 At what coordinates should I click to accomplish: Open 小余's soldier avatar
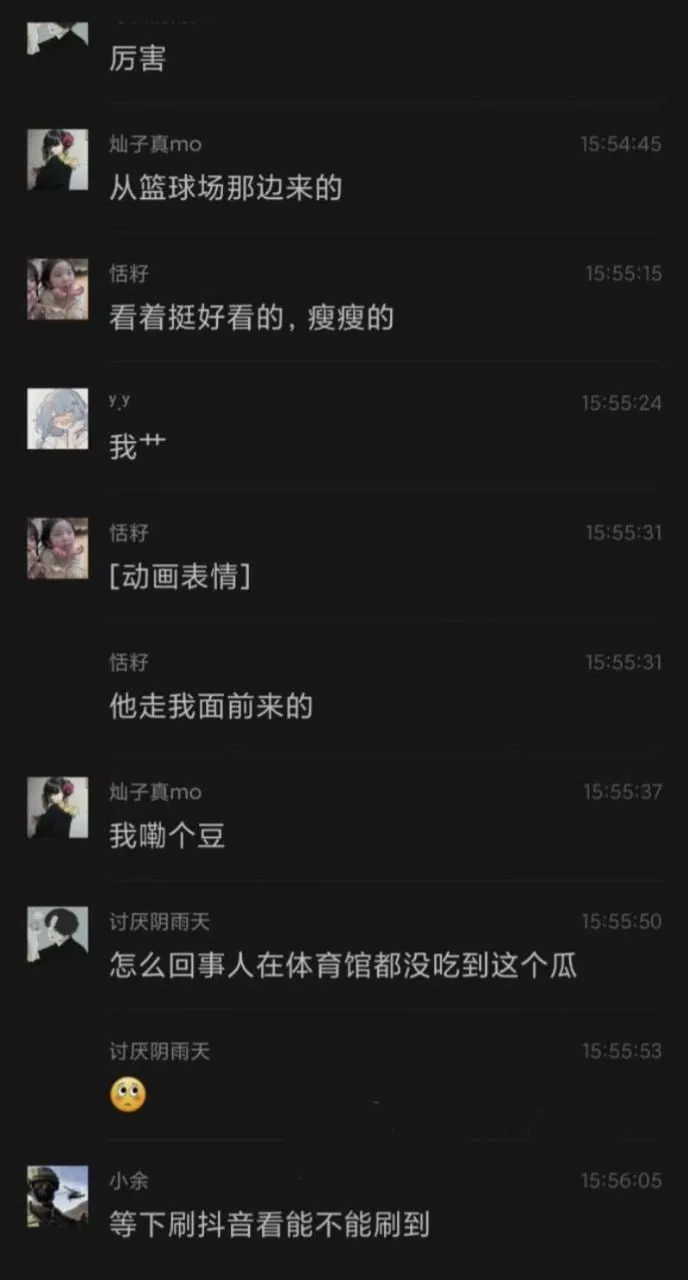pyautogui.click(x=57, y=1196)
